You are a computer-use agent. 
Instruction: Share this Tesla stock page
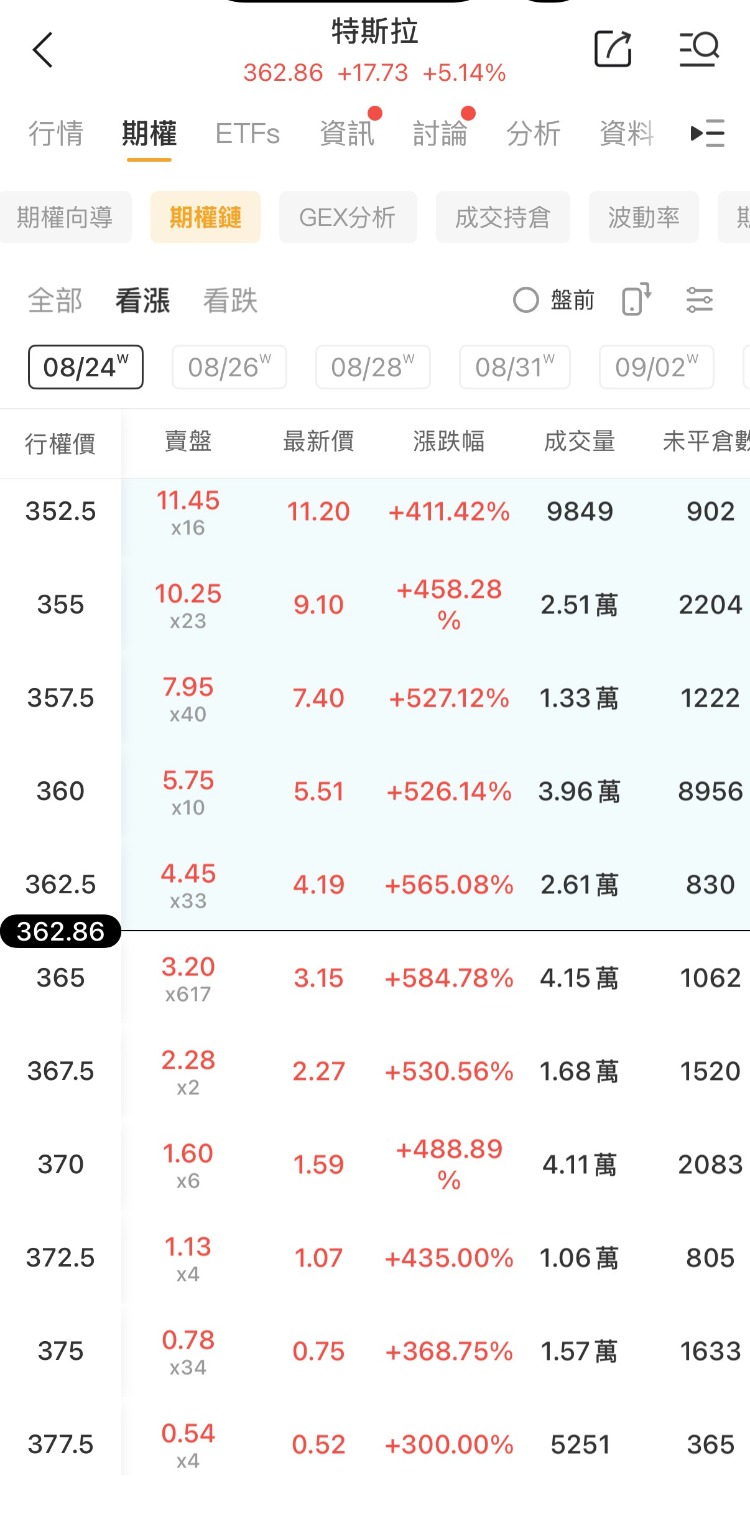(x=613, y=48)
